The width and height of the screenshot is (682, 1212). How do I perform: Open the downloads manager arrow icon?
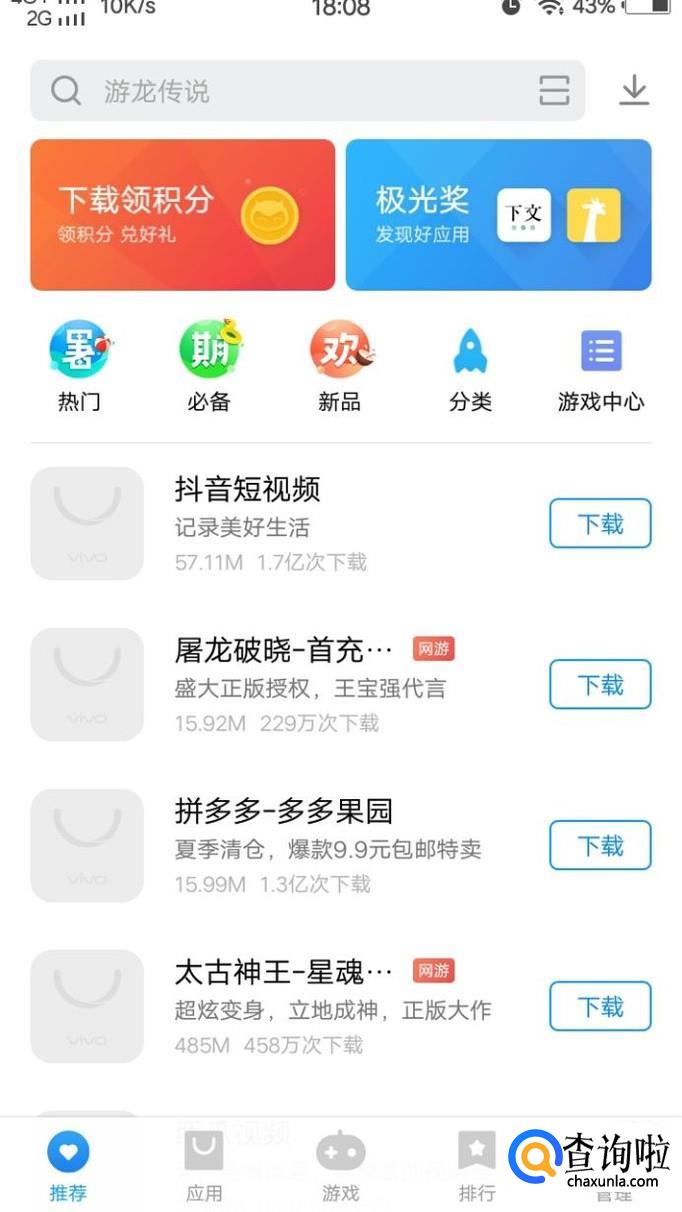pos(634,91)
